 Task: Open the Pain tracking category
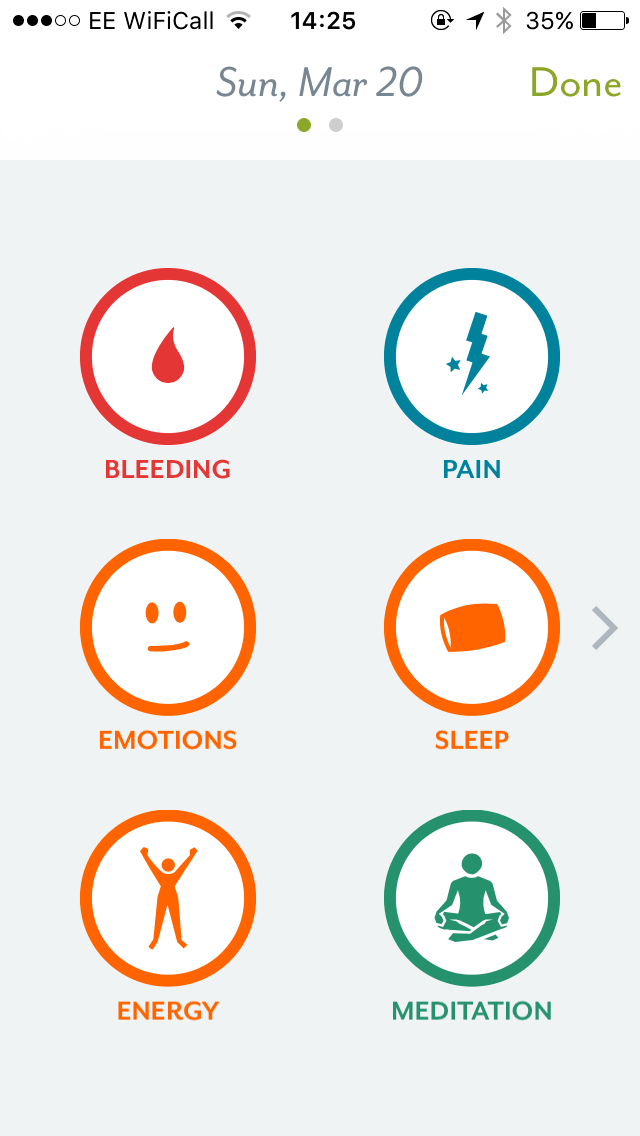click(x=472, y=357)
